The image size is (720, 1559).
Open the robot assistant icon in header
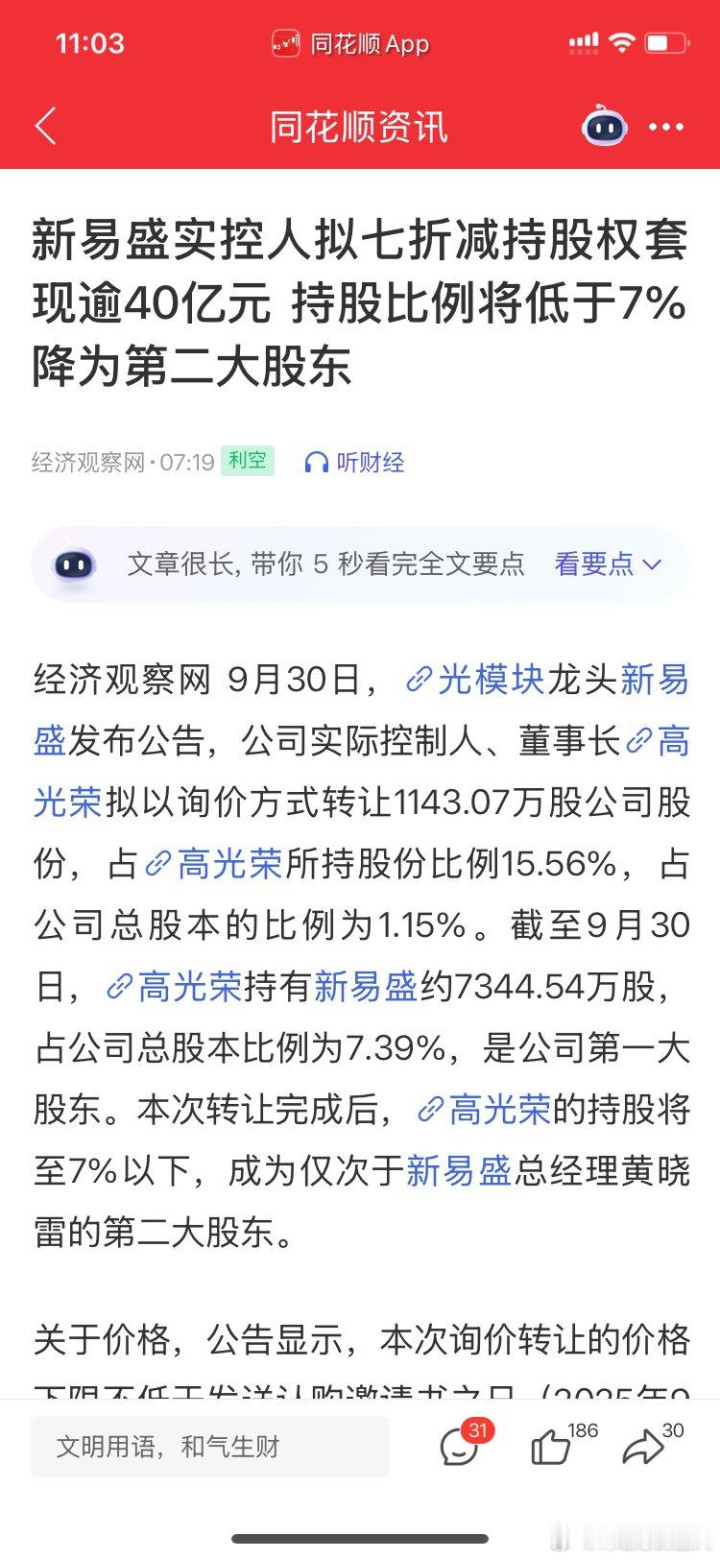pyautogui.click(x=604, y=127)
